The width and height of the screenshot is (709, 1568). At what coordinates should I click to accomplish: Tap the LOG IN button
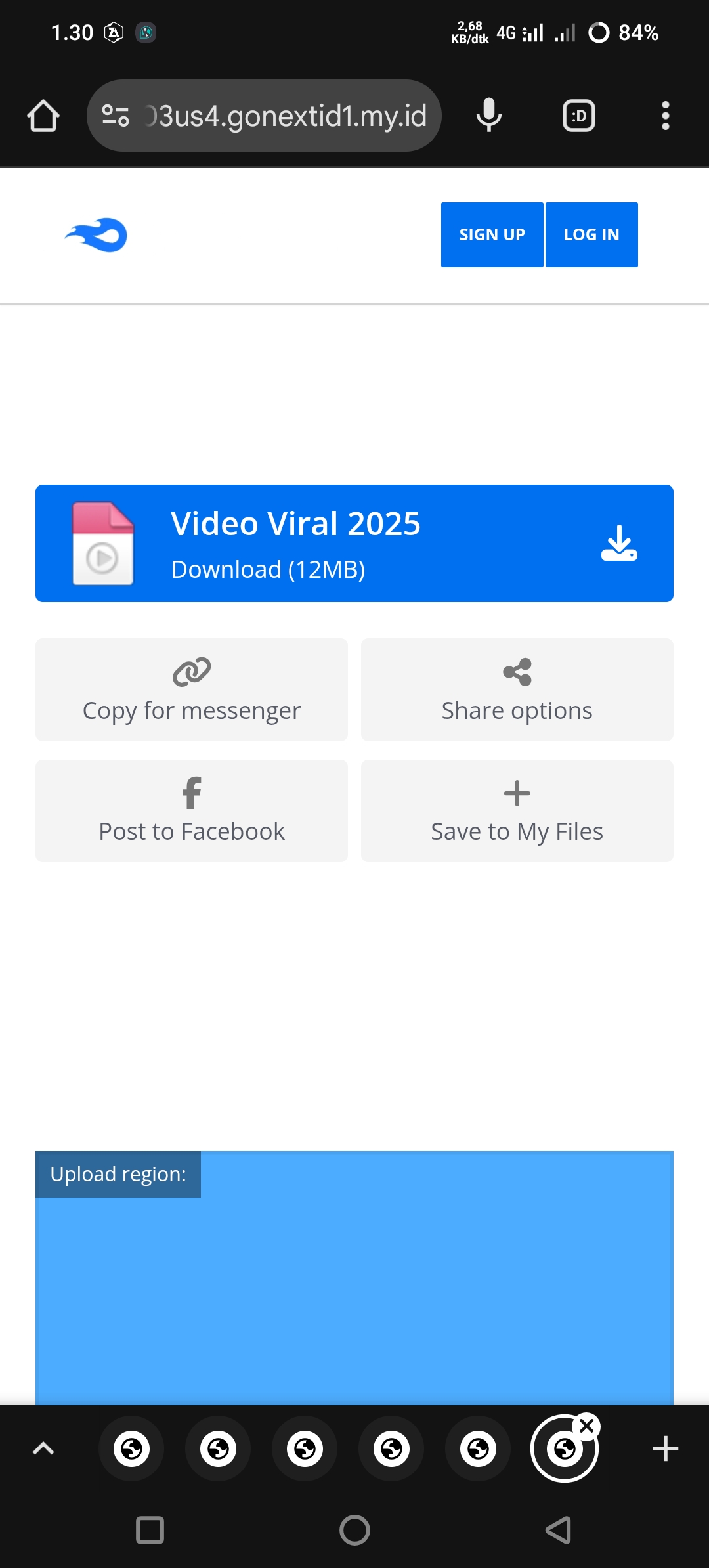[x=591, y=234]
